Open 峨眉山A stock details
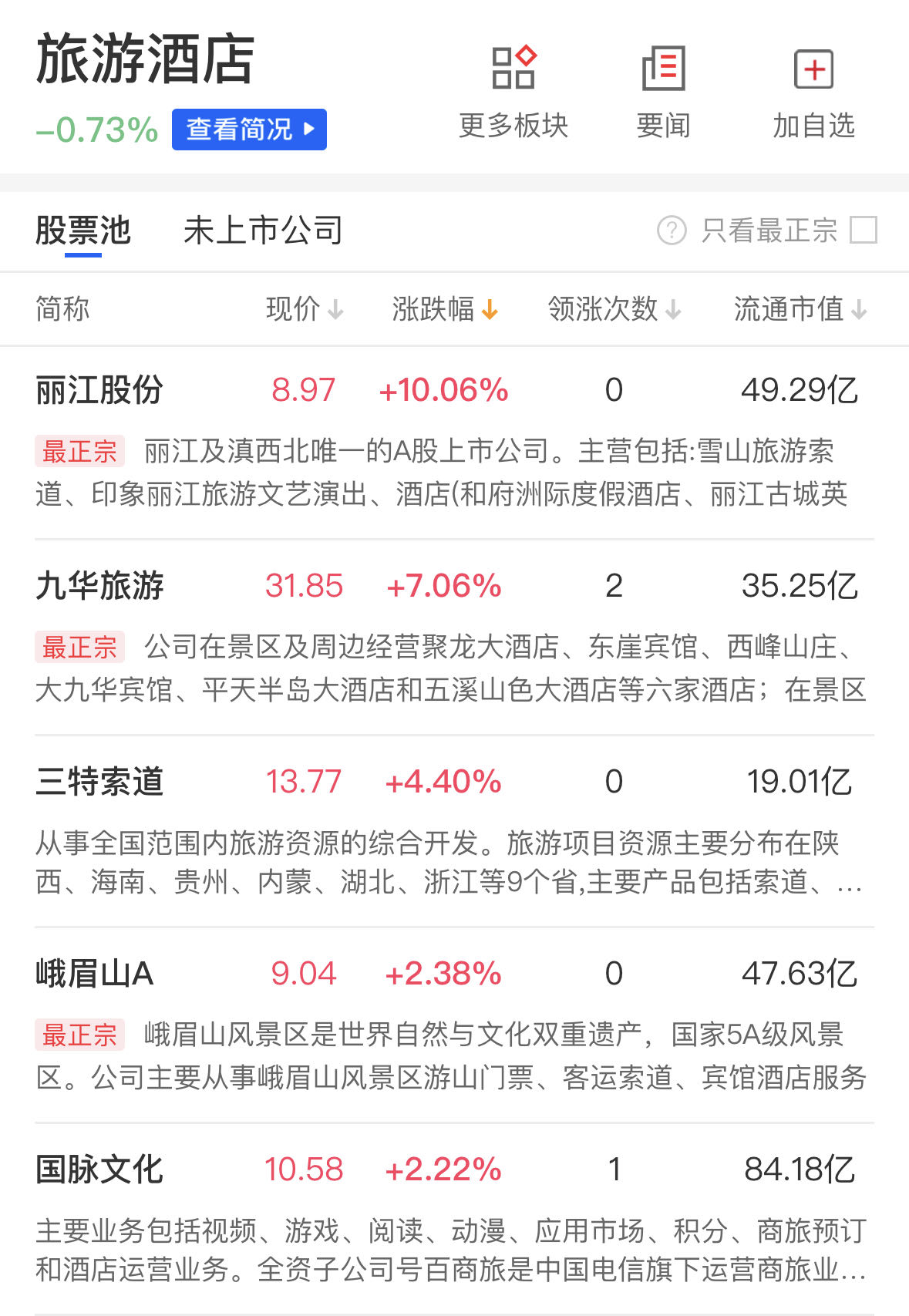The height and width of the screenshot is (1316, 909). tap(95, 974)
